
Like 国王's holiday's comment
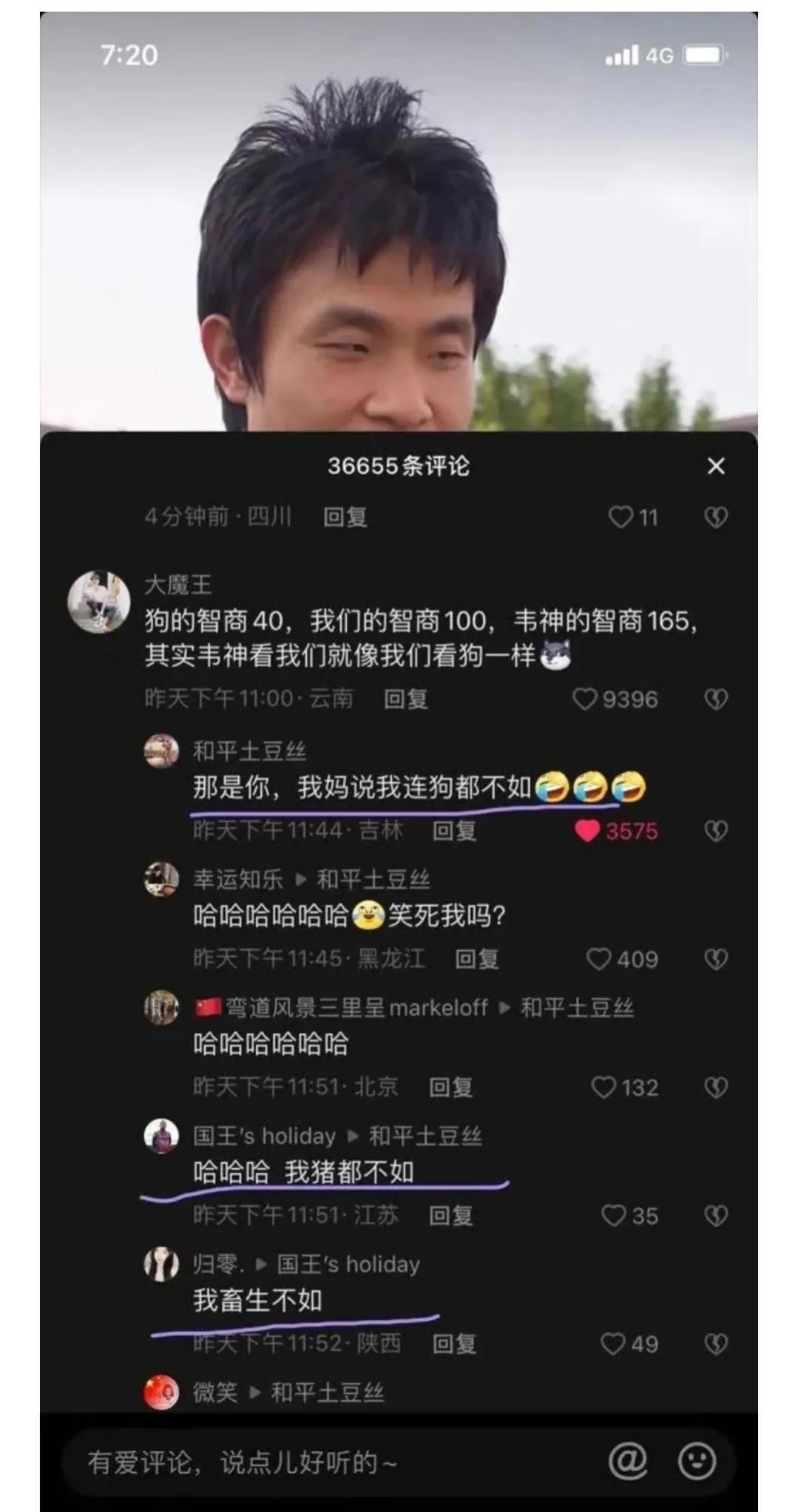pyautogui.click(x=613, y=1216)
